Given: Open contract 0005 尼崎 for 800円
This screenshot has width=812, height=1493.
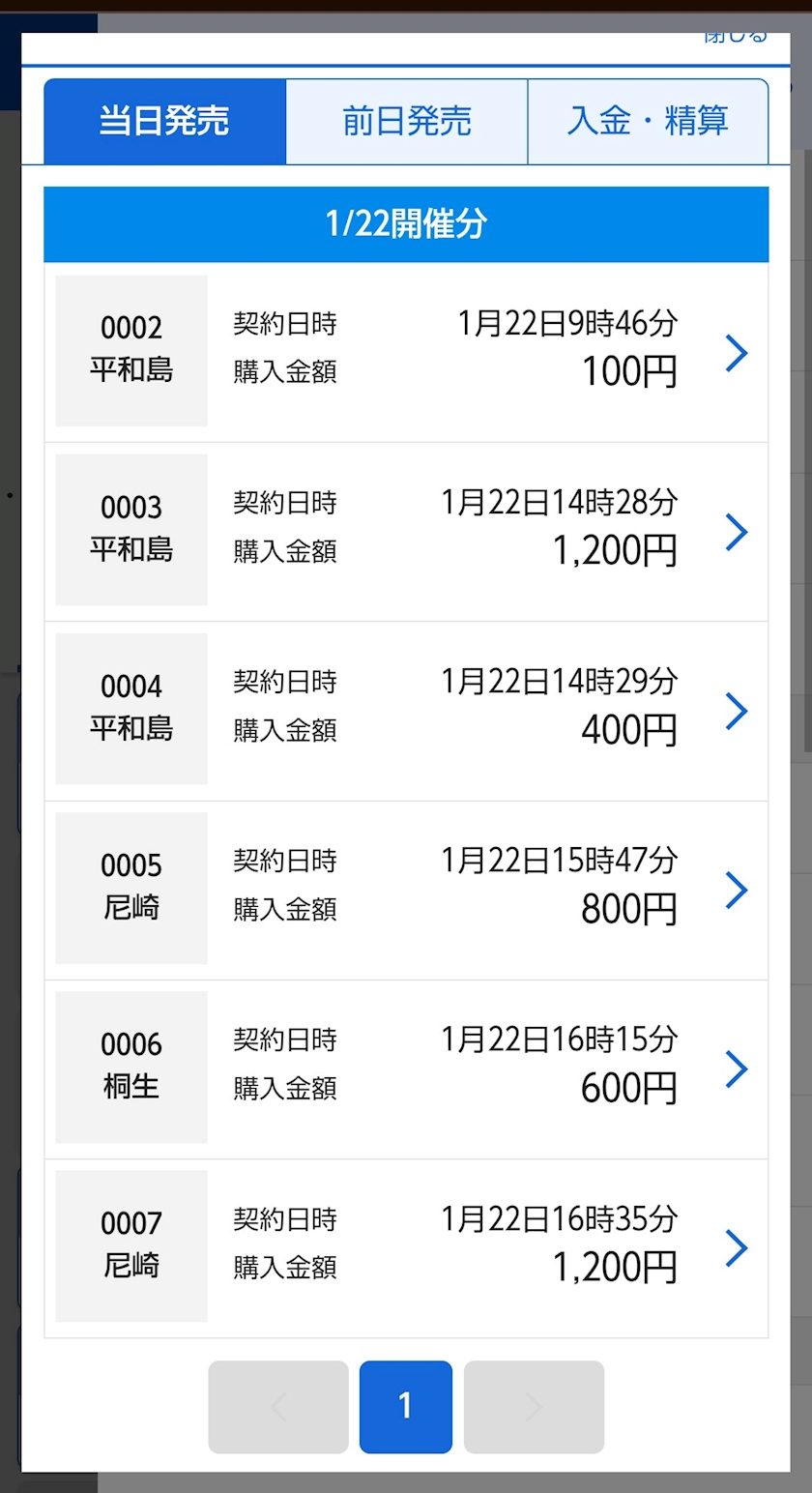Looking at the screenshot, I should (x=406, y=891).
